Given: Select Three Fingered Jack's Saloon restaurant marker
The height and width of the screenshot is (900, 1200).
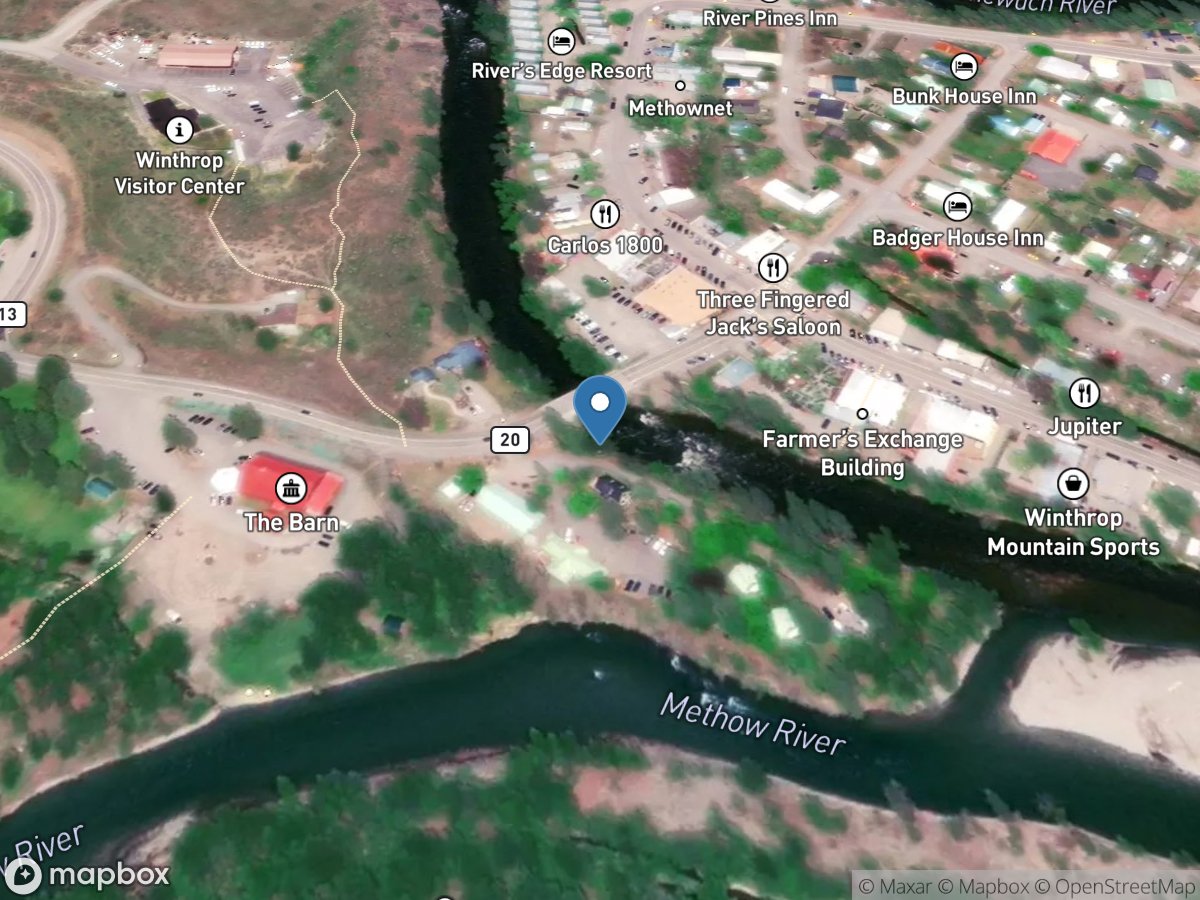Looking at the screenshot, I should tap(772, 267).
